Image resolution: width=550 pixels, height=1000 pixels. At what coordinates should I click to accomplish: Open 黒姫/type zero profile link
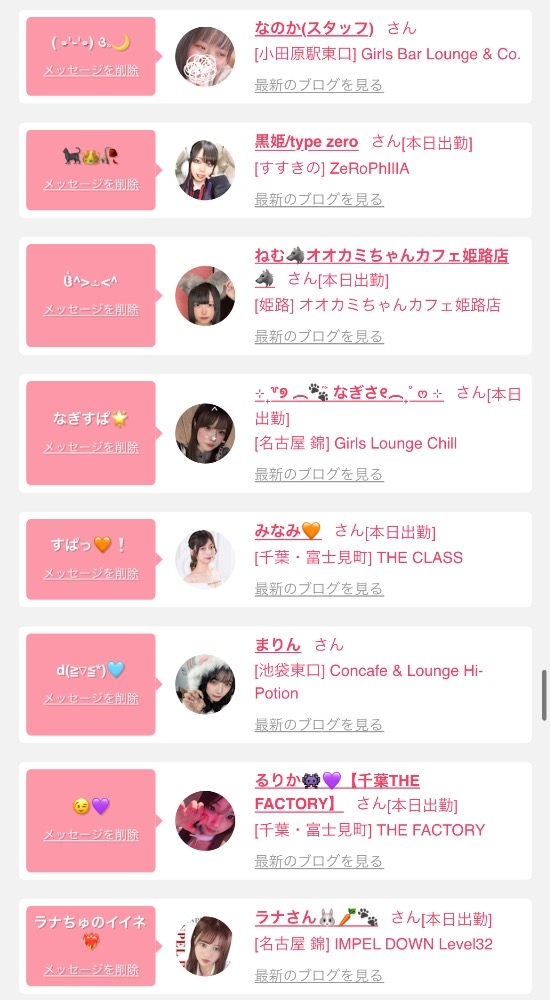pos(306,142)
